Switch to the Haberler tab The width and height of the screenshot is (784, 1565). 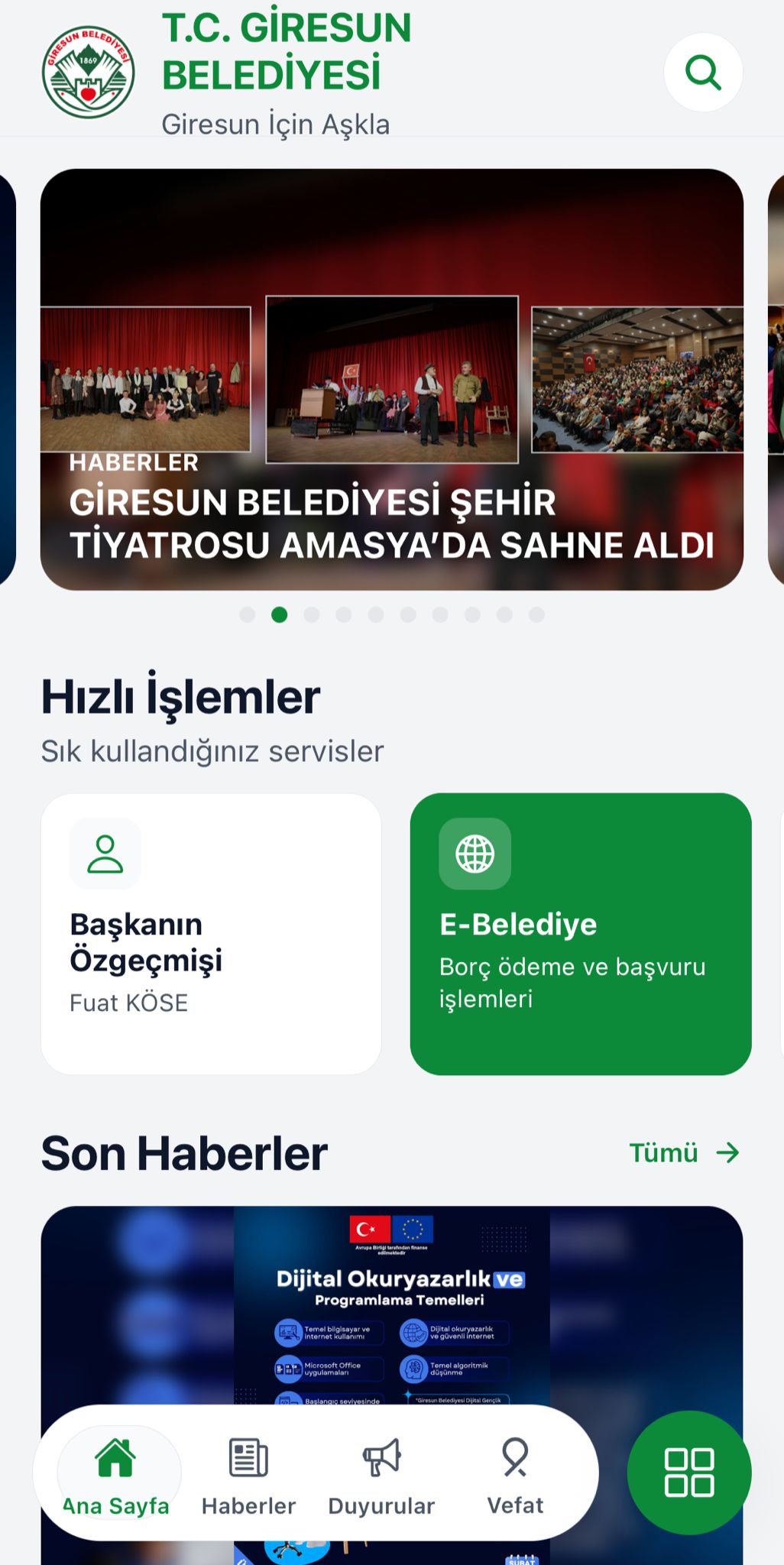248,1475
